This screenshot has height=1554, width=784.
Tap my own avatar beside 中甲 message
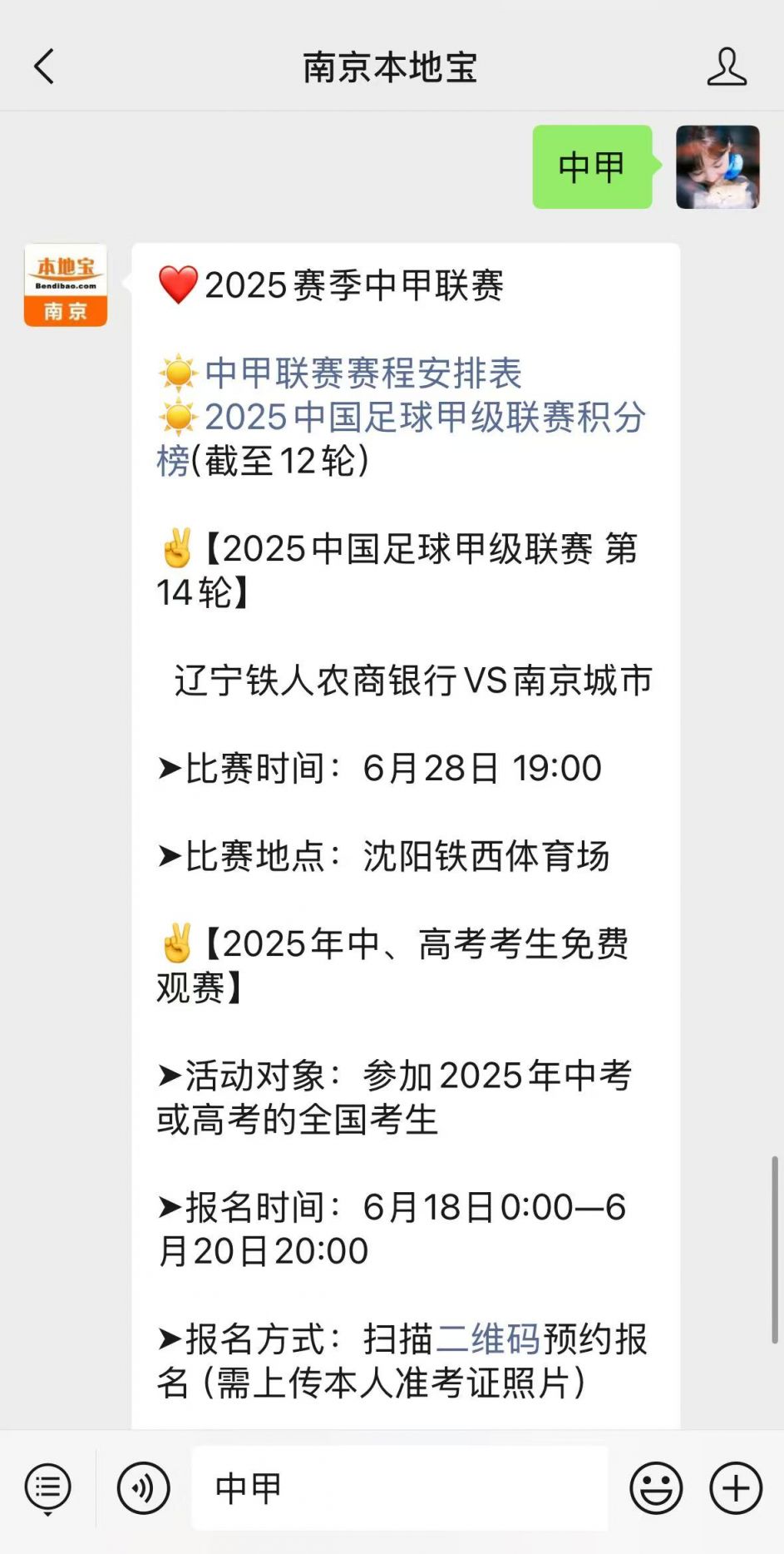[x=717, y=167]
